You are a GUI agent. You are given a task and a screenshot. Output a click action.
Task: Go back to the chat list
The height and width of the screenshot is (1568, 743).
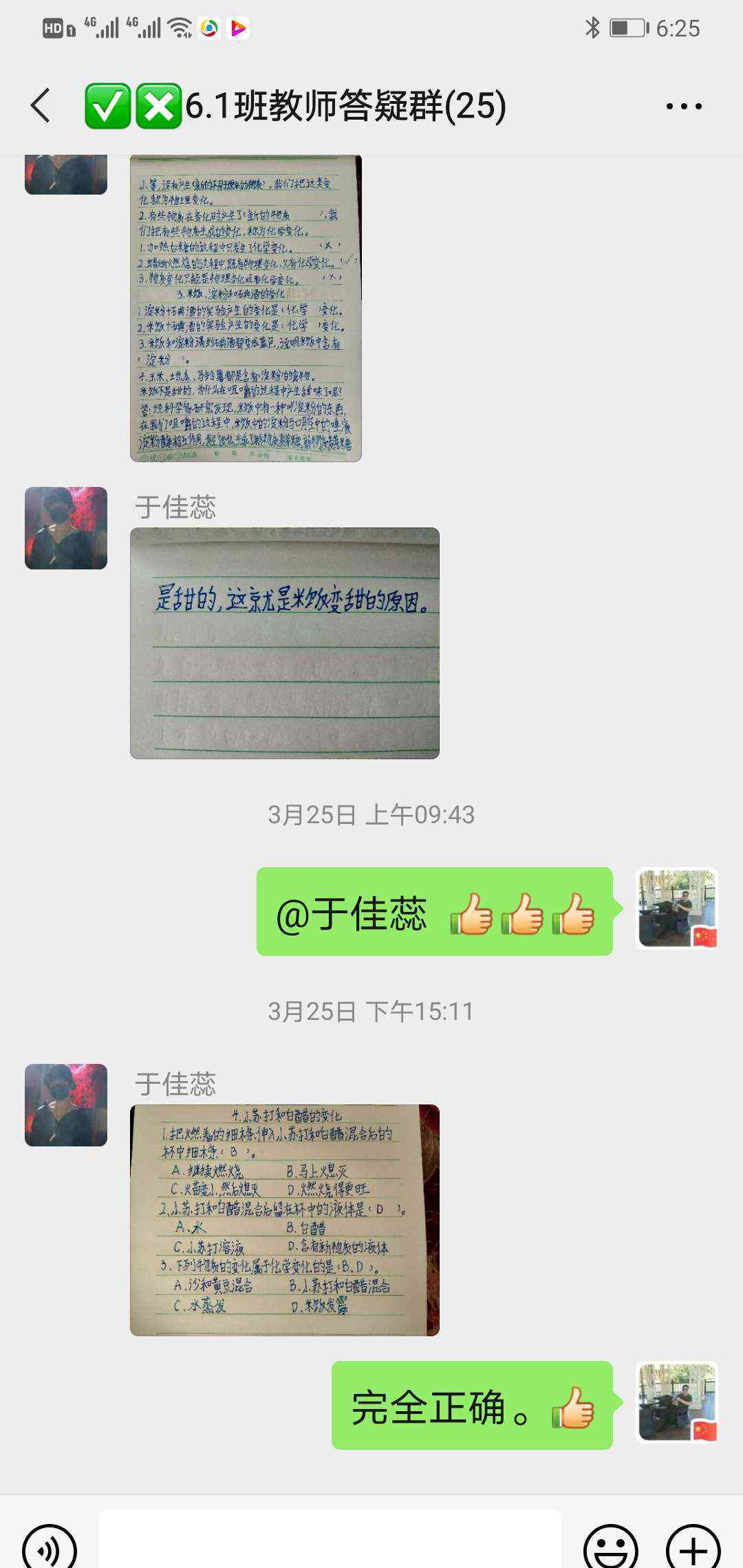point(41,106)
